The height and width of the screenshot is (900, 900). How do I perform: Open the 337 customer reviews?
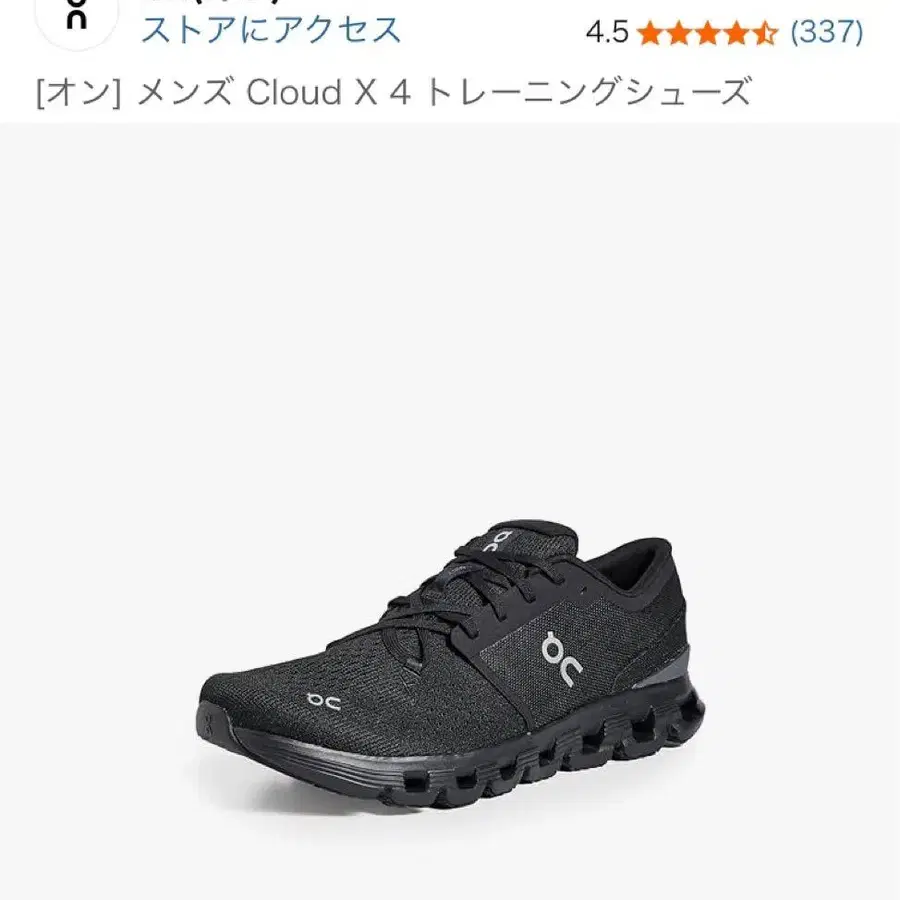(x=827, y=32)
